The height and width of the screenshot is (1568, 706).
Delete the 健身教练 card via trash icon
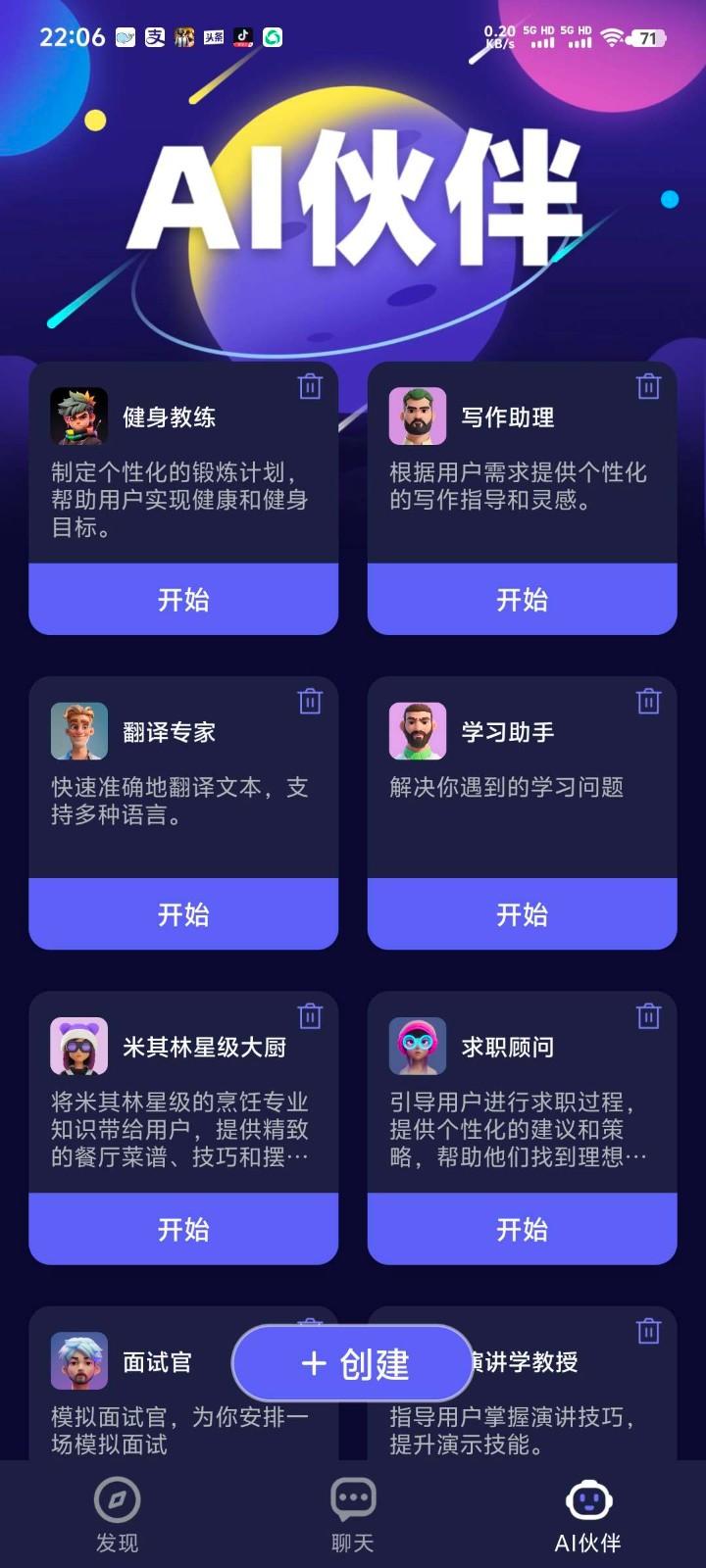point(311,387)
